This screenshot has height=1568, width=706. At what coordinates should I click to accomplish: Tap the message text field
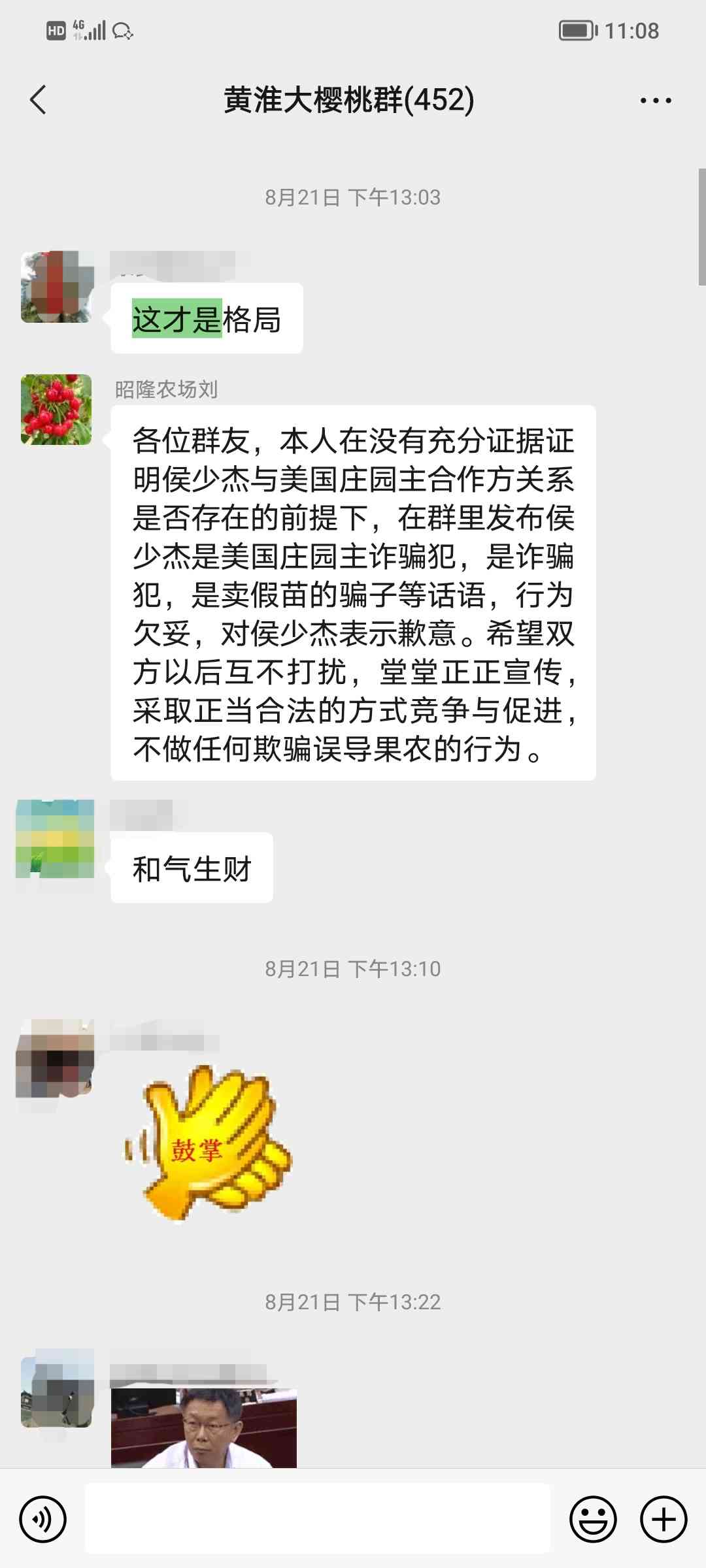(318, 1518)
